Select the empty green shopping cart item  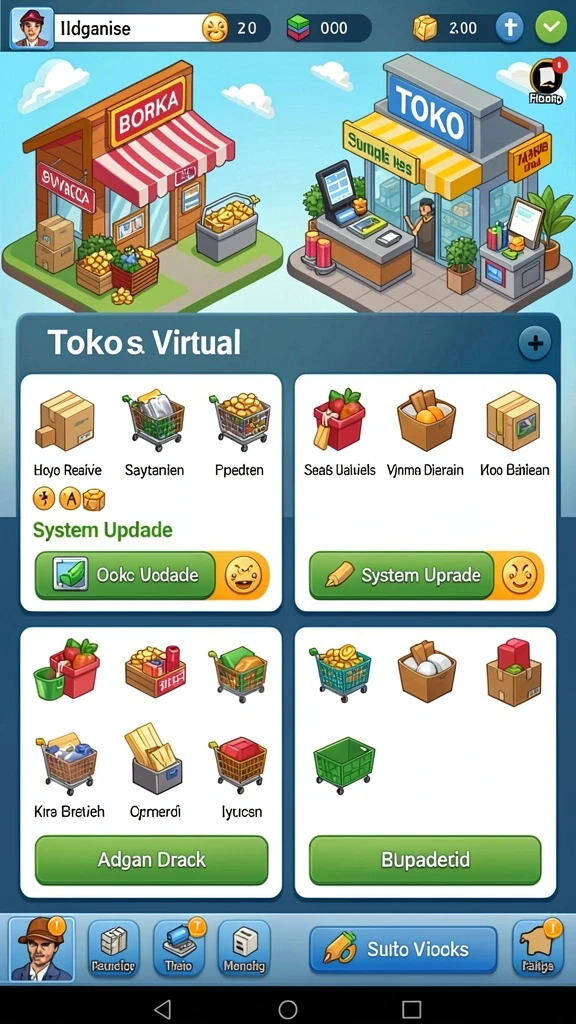[345, 764]
